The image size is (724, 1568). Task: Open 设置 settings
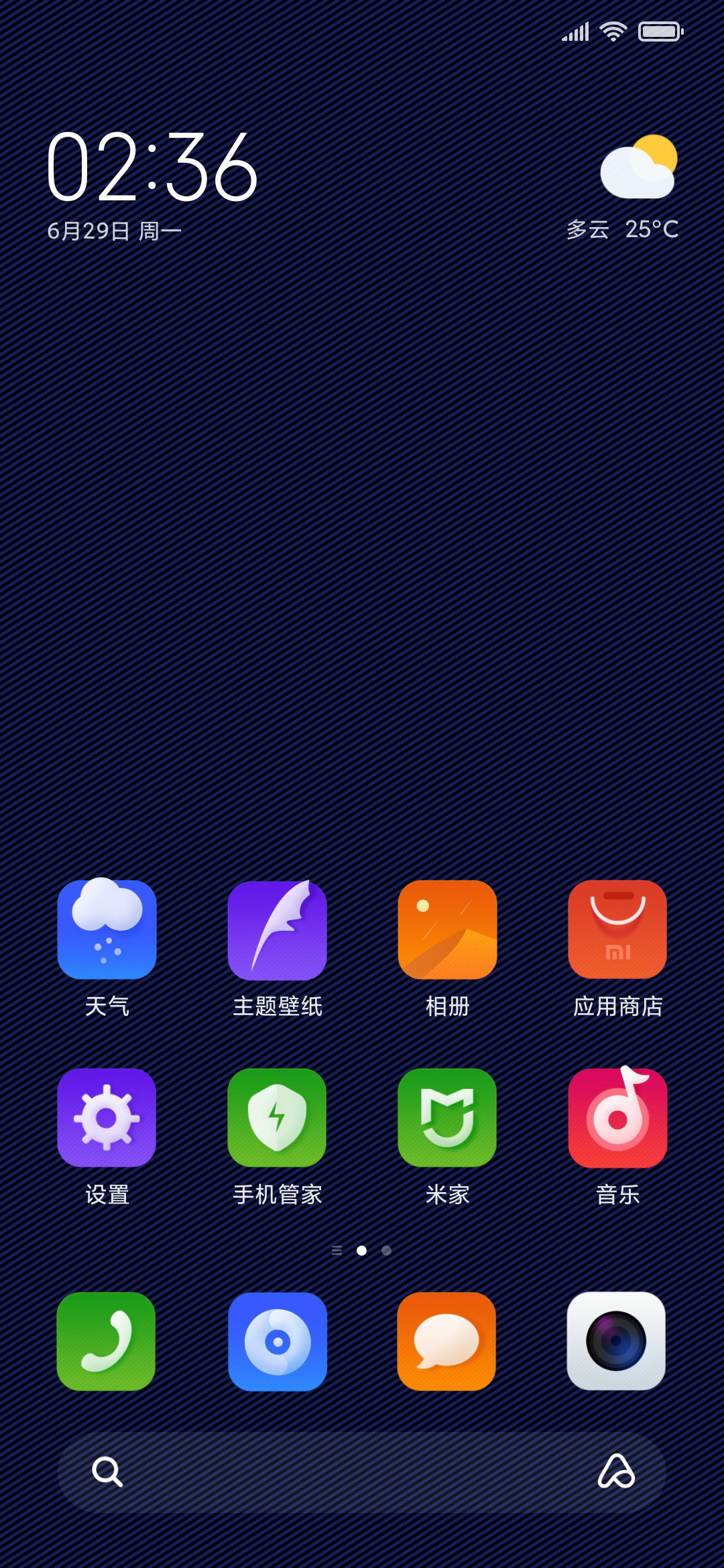(x=107, y=1118)
